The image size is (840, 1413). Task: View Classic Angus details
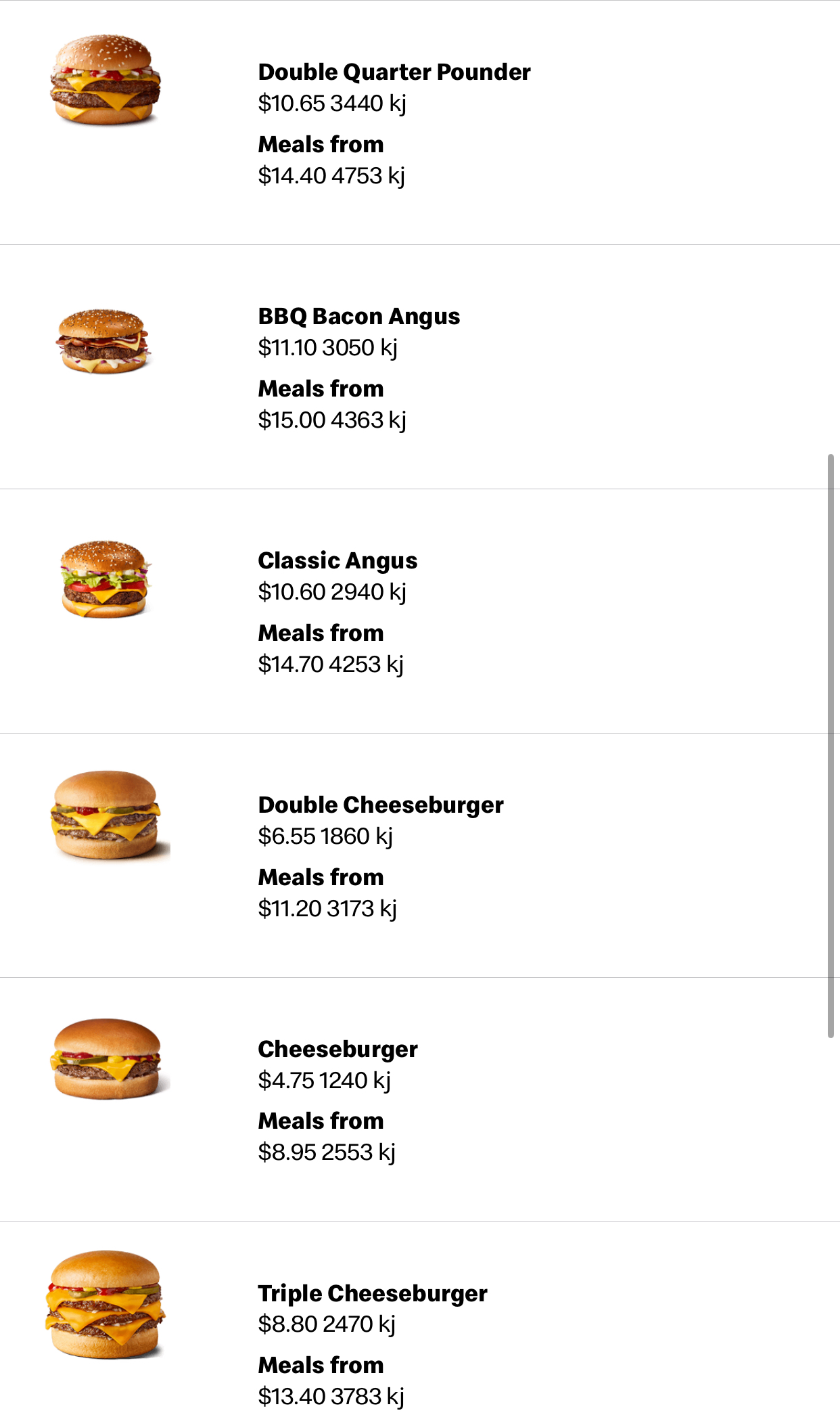click(x=420, y=611)
